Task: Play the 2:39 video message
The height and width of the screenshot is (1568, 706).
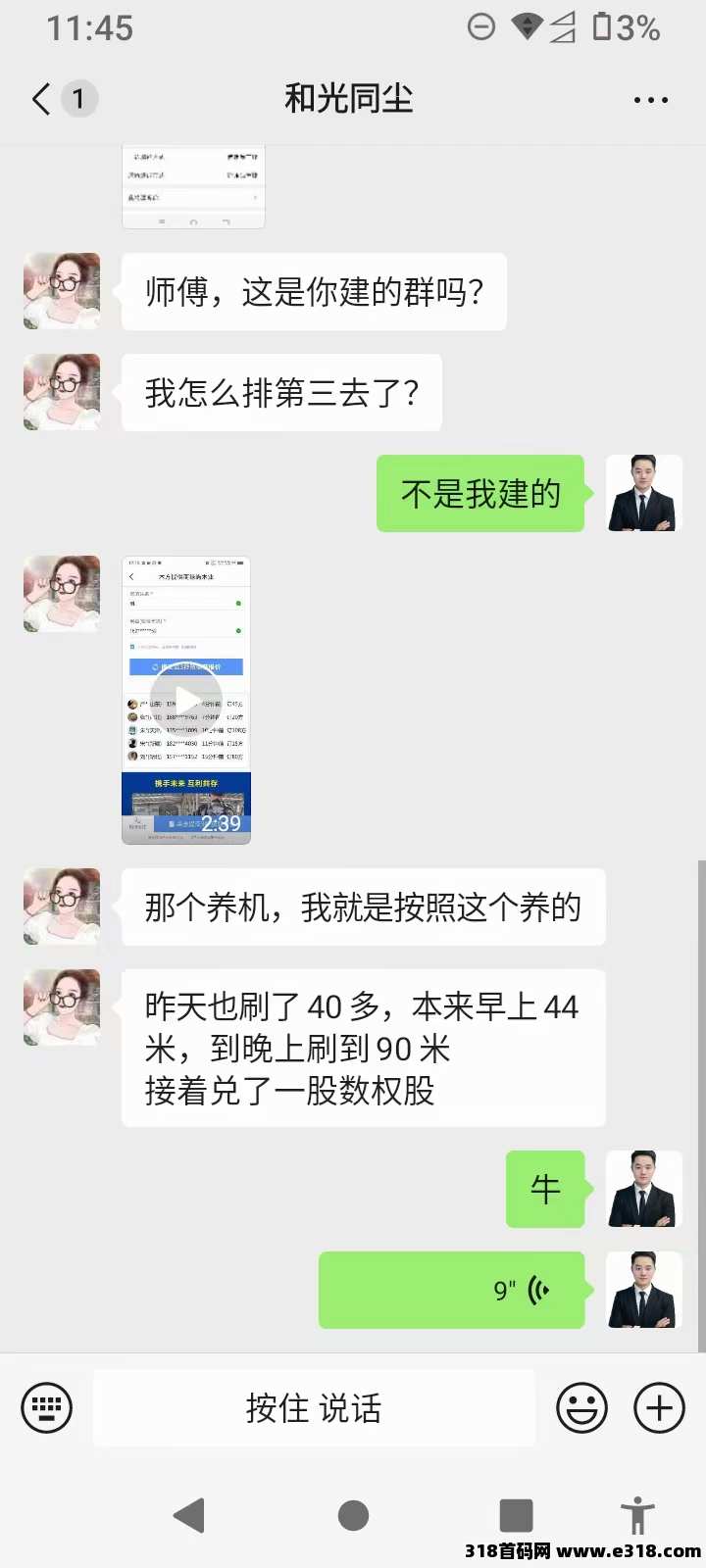Action: (x=186, y=700)
